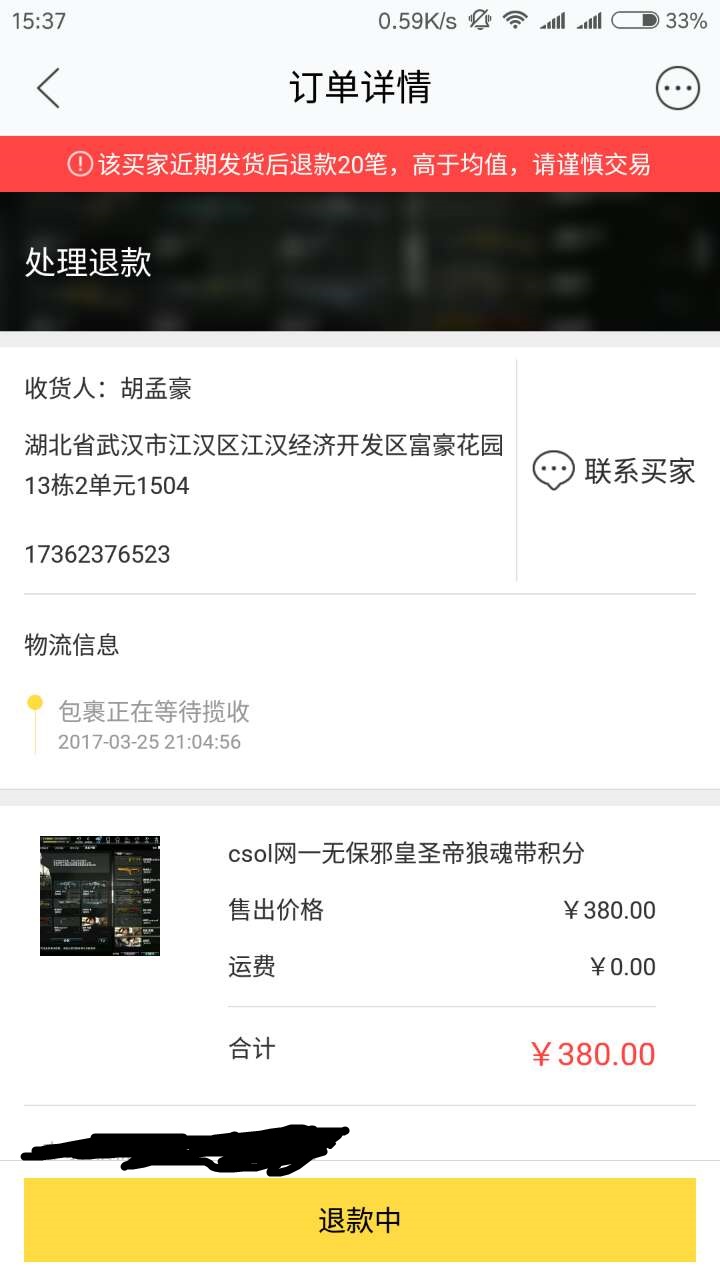View logistics status 包裹正在等待揽收
The width and height of the screenshot is (720, 1280).
click(154, 712)
